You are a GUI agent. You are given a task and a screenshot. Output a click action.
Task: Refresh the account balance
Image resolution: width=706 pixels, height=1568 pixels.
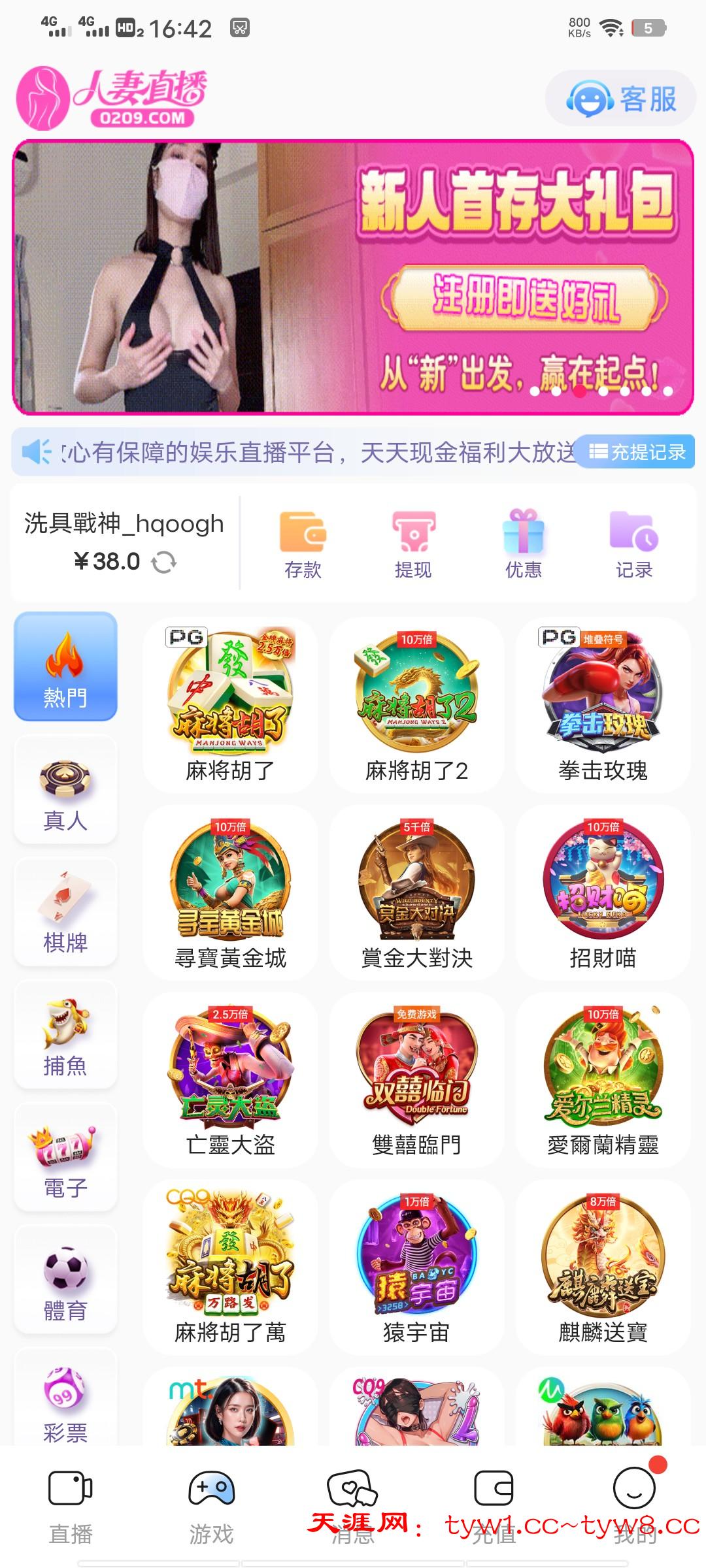(x=164, y=562)
